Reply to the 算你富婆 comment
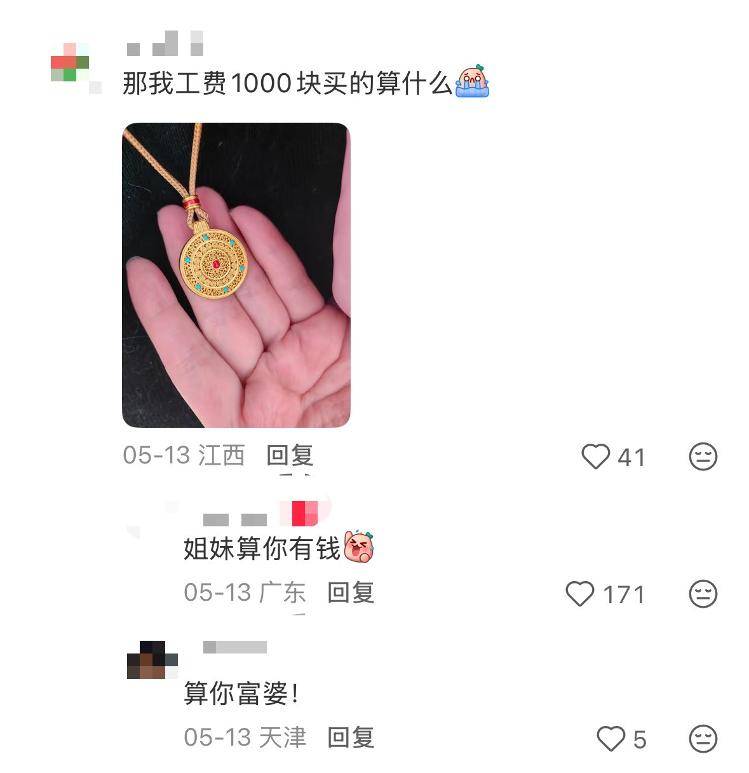The image size is (749, 773). 351,739
